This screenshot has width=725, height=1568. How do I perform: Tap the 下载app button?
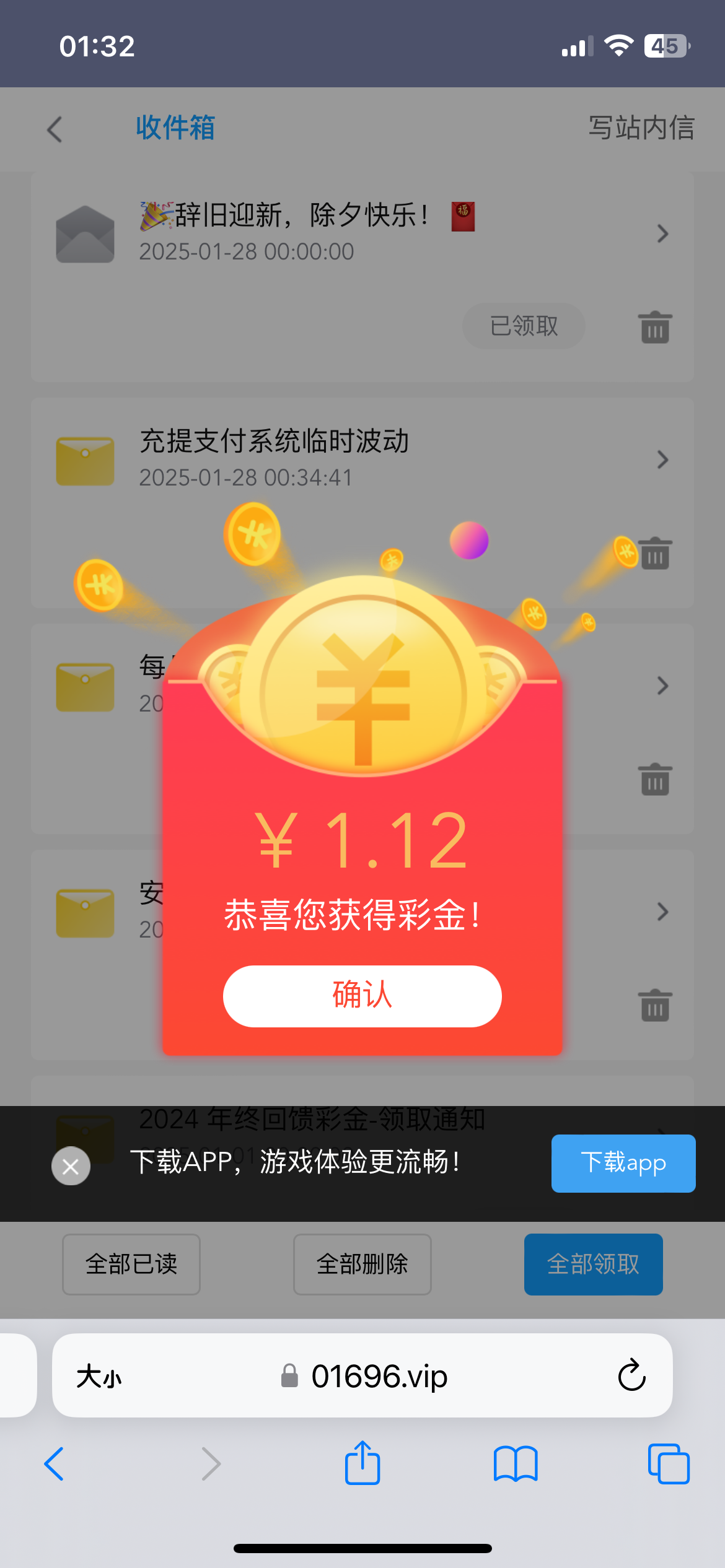coord(623,1163)
